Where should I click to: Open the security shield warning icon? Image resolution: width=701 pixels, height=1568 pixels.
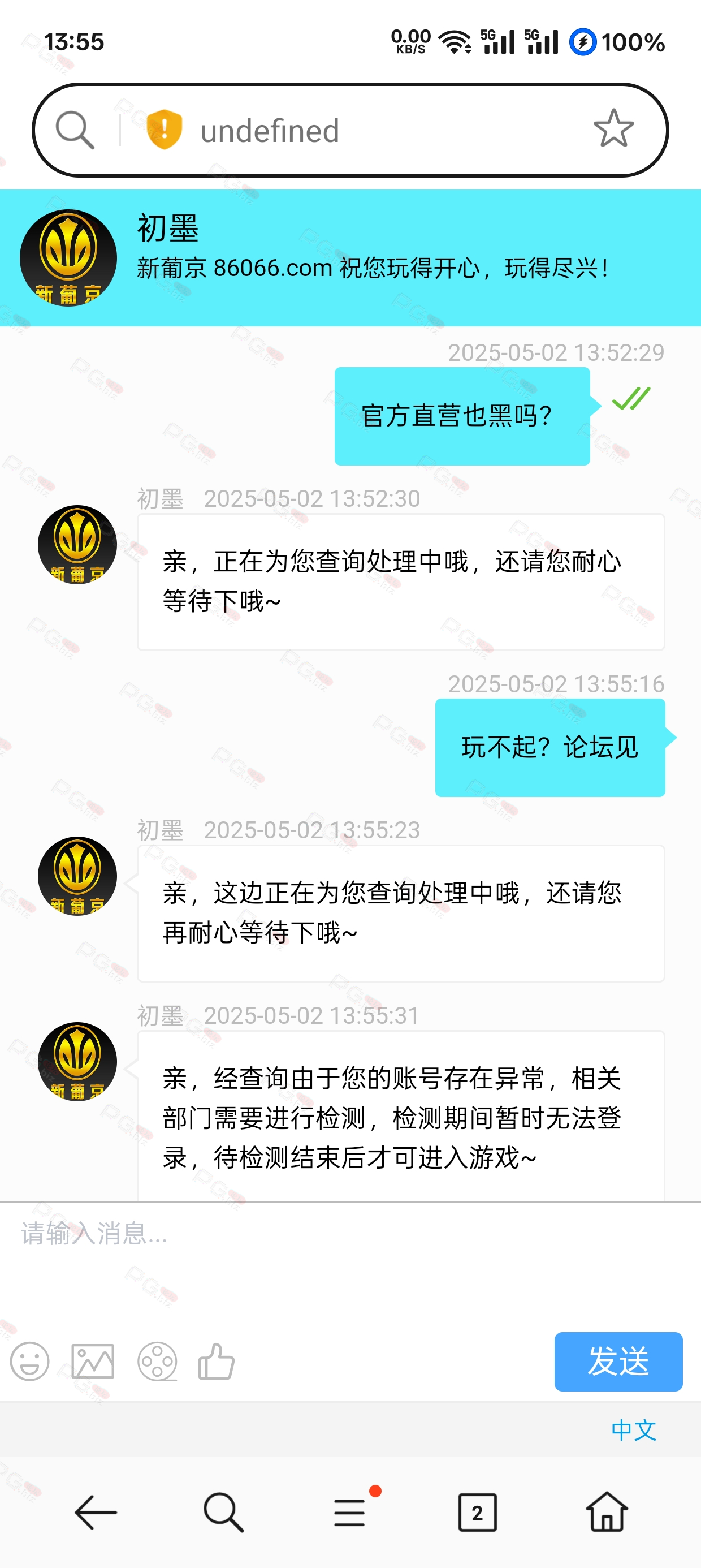click(165, 130)
